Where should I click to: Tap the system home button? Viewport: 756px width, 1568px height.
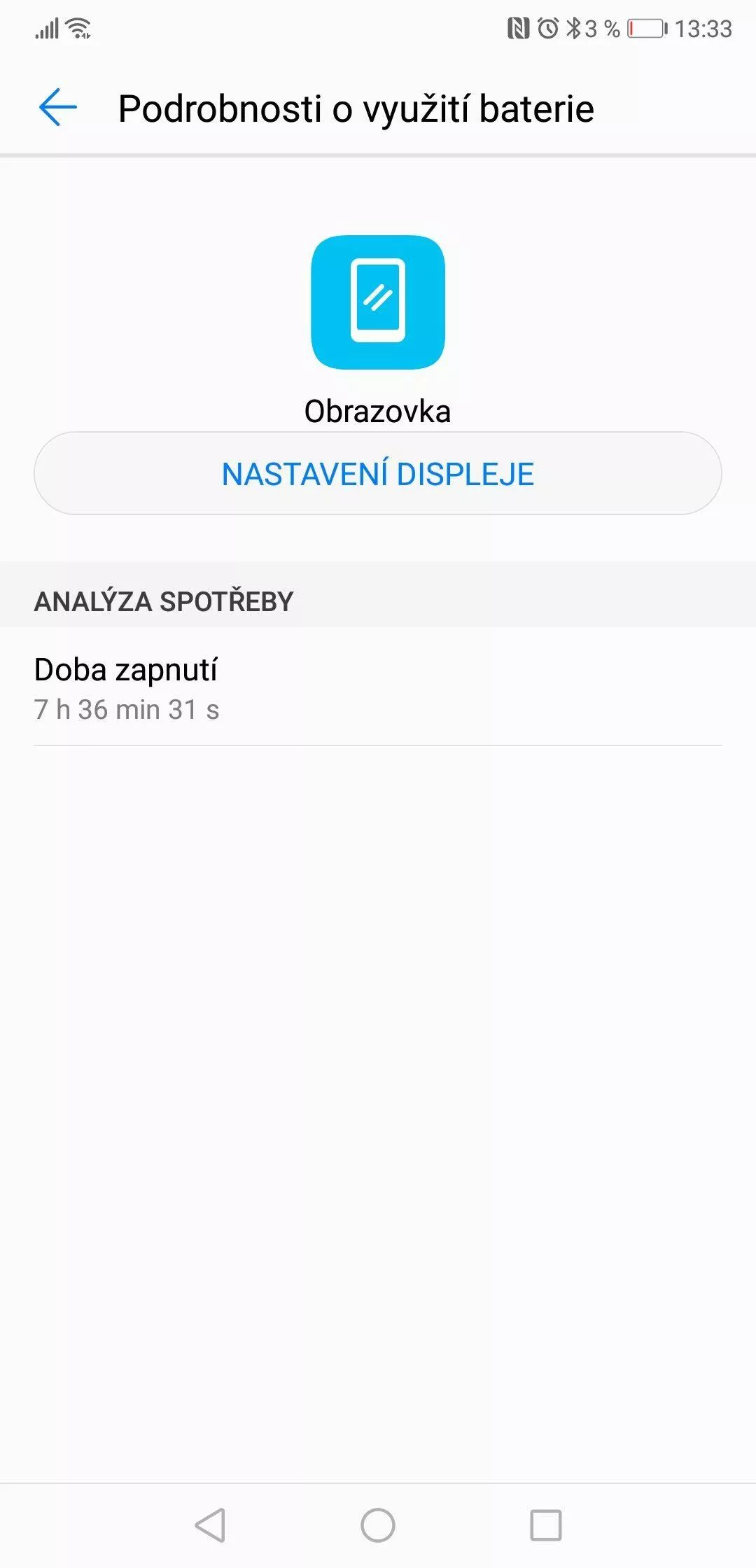pyautogui.click(x=378, y=1525)
